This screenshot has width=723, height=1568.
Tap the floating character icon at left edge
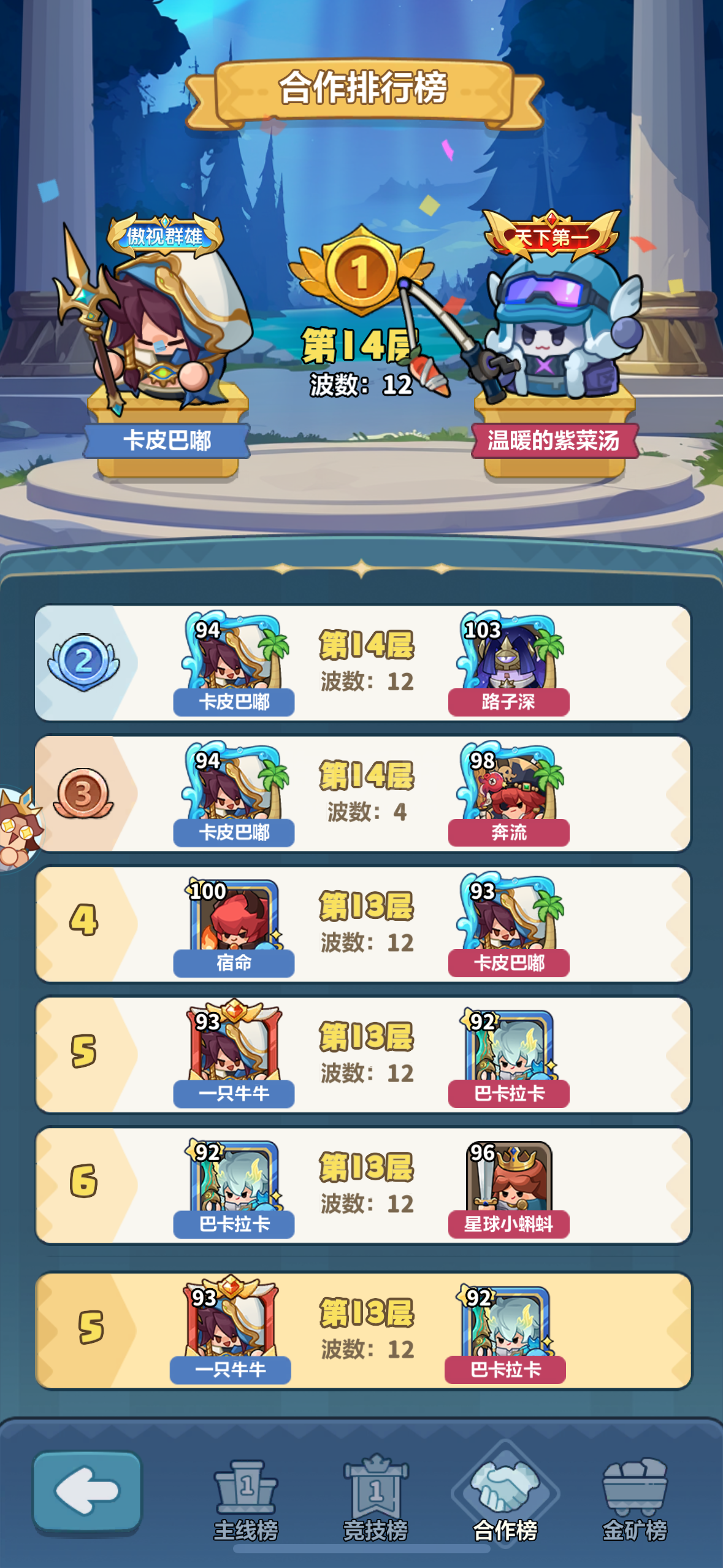17,828
